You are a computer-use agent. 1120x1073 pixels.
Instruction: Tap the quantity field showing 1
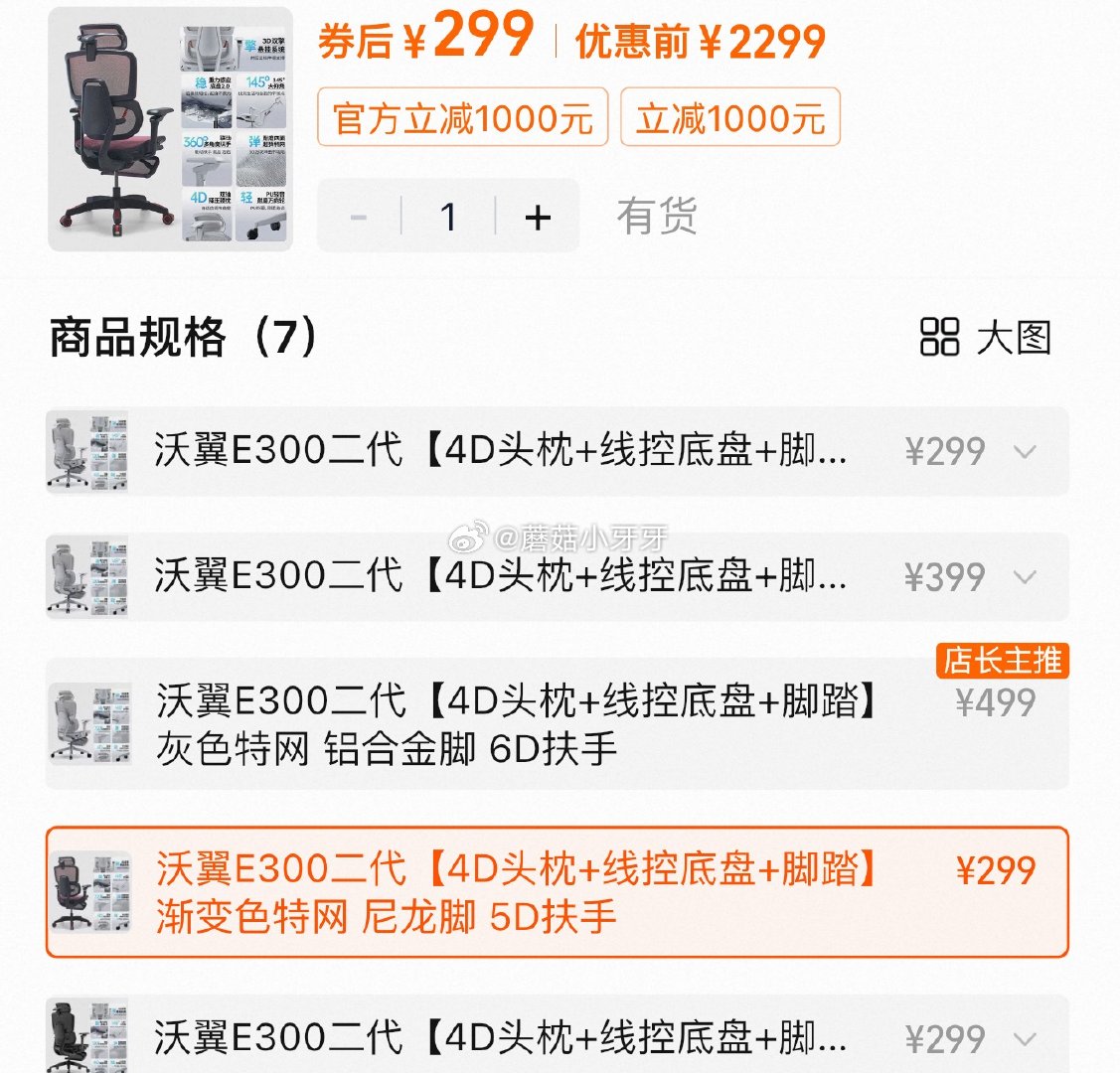click(448, 217)
